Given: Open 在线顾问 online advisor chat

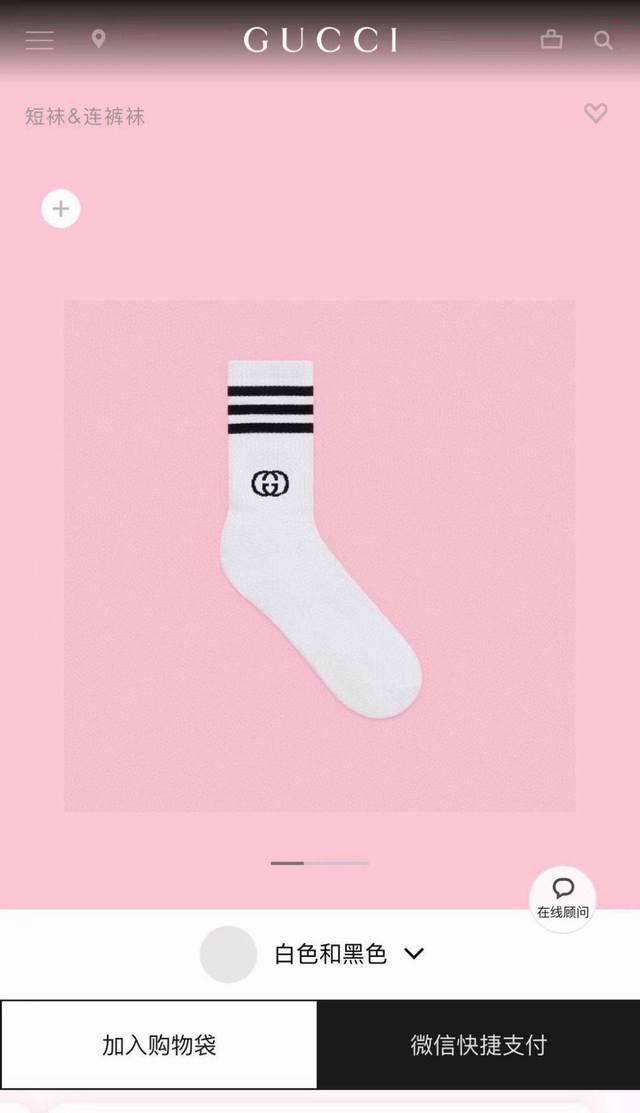Looking at the screenshot, I should point(562,898).
